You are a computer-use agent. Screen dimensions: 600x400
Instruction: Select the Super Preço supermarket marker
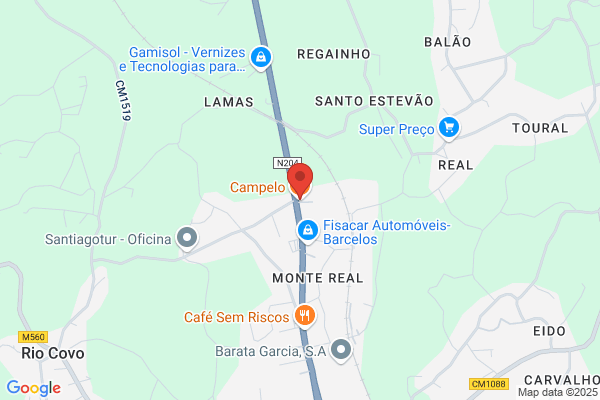pos(449,128)
